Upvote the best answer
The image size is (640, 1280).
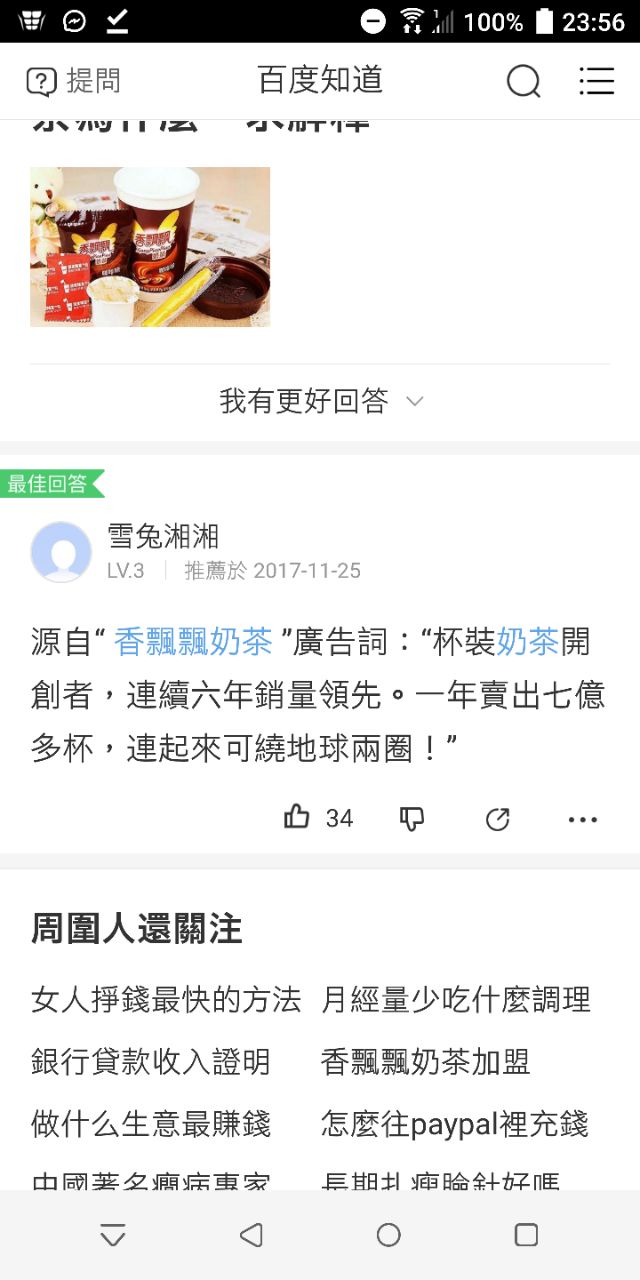(x=298, y=818)
